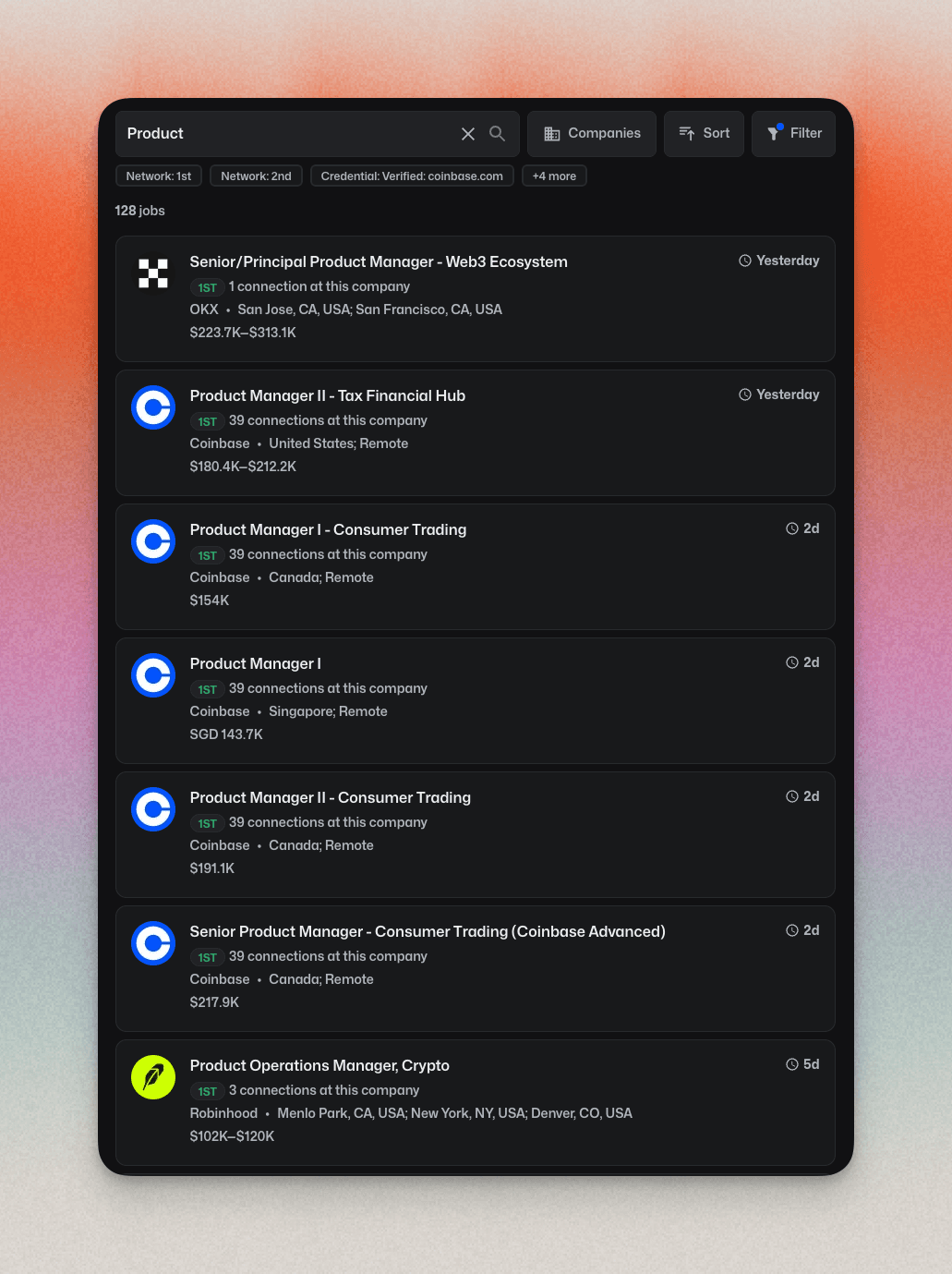This screenshot has height=1274, width=952.
Task: Expand the +4 more filters chip
Action: [554, 176]
